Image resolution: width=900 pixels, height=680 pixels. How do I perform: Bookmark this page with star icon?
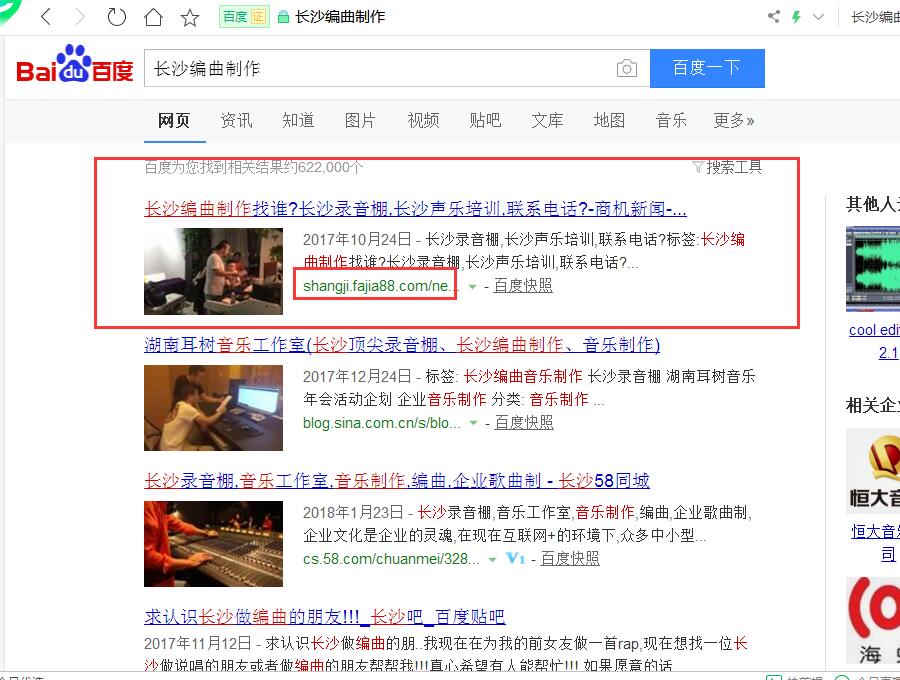tap(190, 17)
